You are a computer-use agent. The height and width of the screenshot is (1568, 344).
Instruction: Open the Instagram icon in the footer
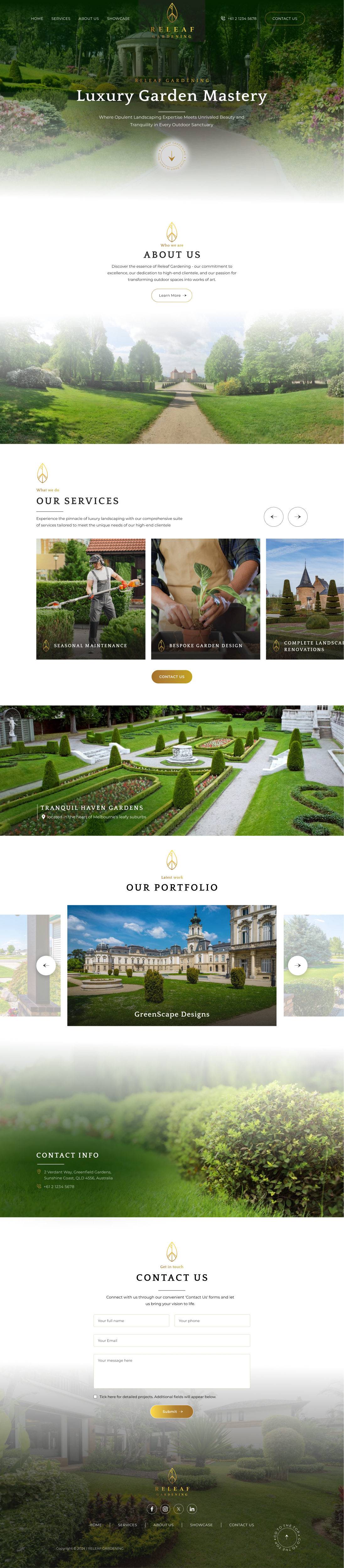(165, 1508)
